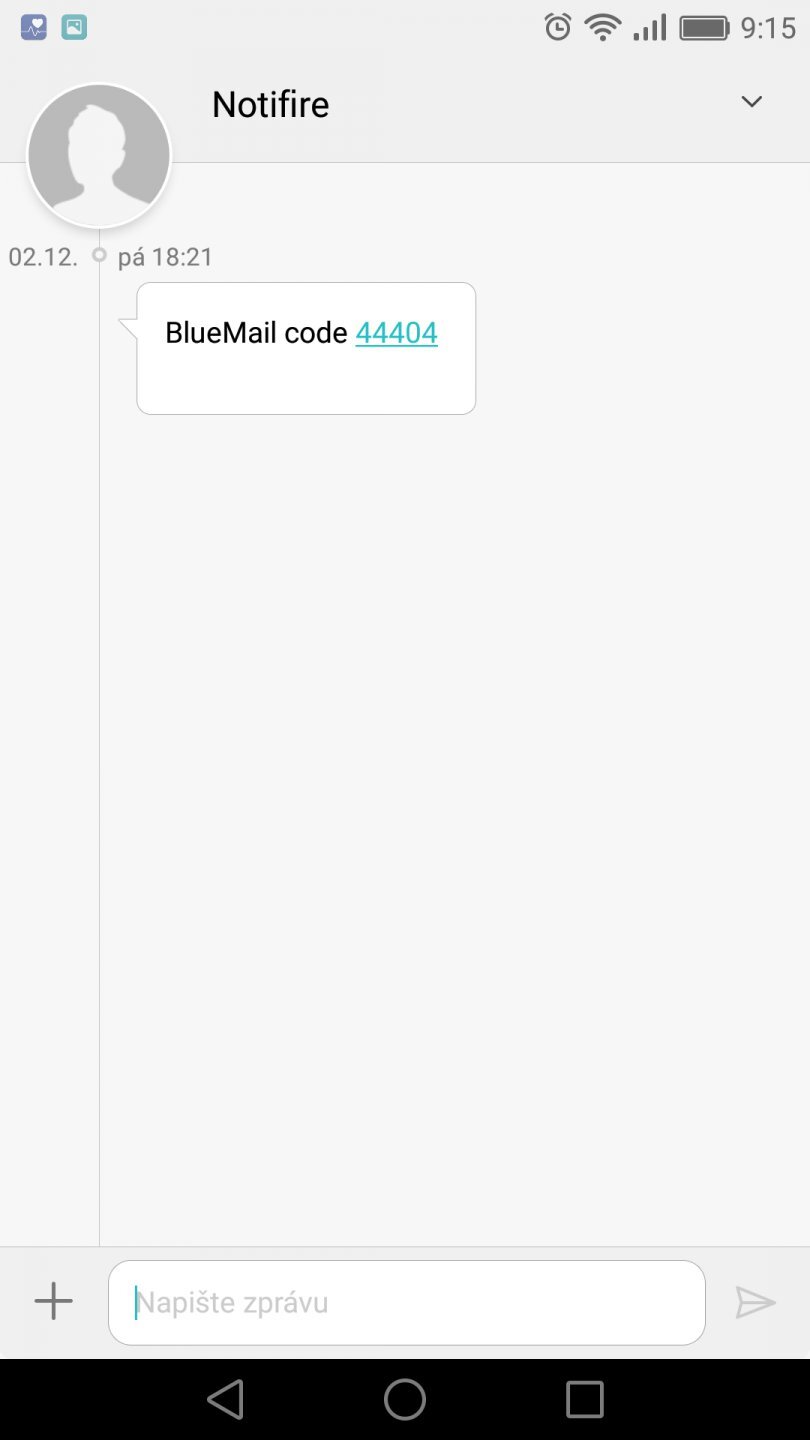Expand the conversation options via the chevron
Viewport: 810px width, 1440px height.
pyautogui.click(x=751, y=101)
